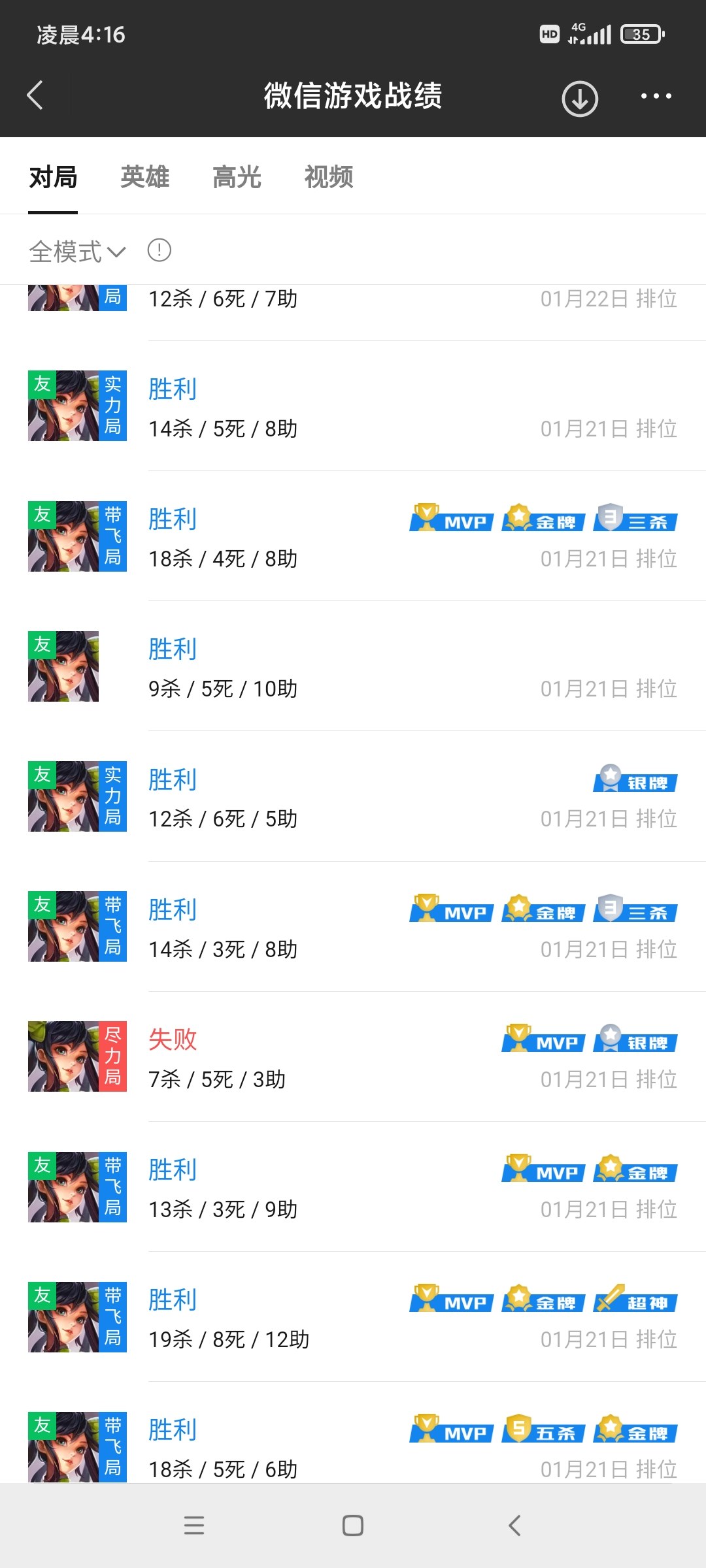This screenshot has width=706, height=1568.
Task: Switch to the 英雄 tab
Action: pos(145,177)
